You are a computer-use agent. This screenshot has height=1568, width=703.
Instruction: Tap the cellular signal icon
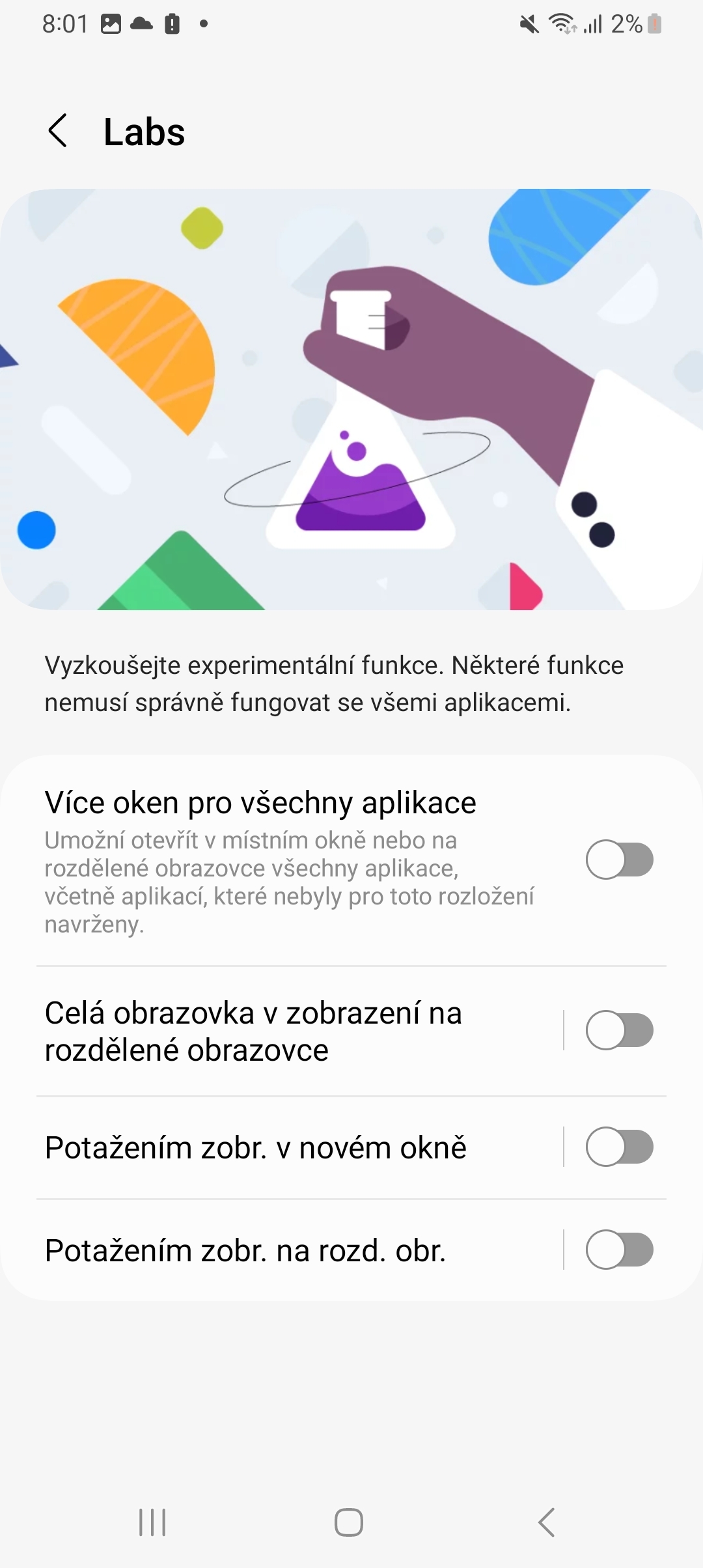click(594, 23)
